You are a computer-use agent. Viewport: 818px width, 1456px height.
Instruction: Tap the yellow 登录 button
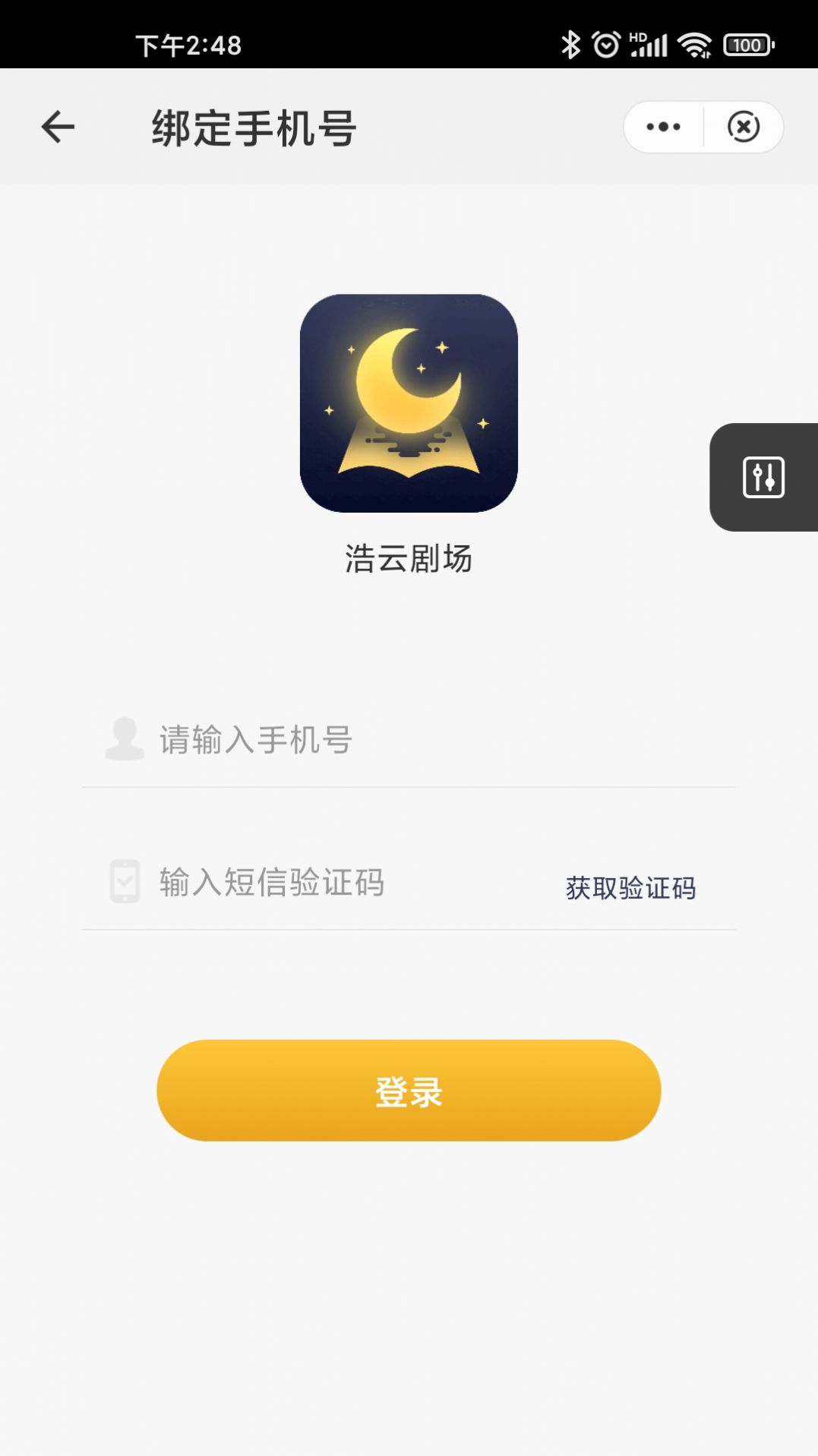[x=409, y=1091]
